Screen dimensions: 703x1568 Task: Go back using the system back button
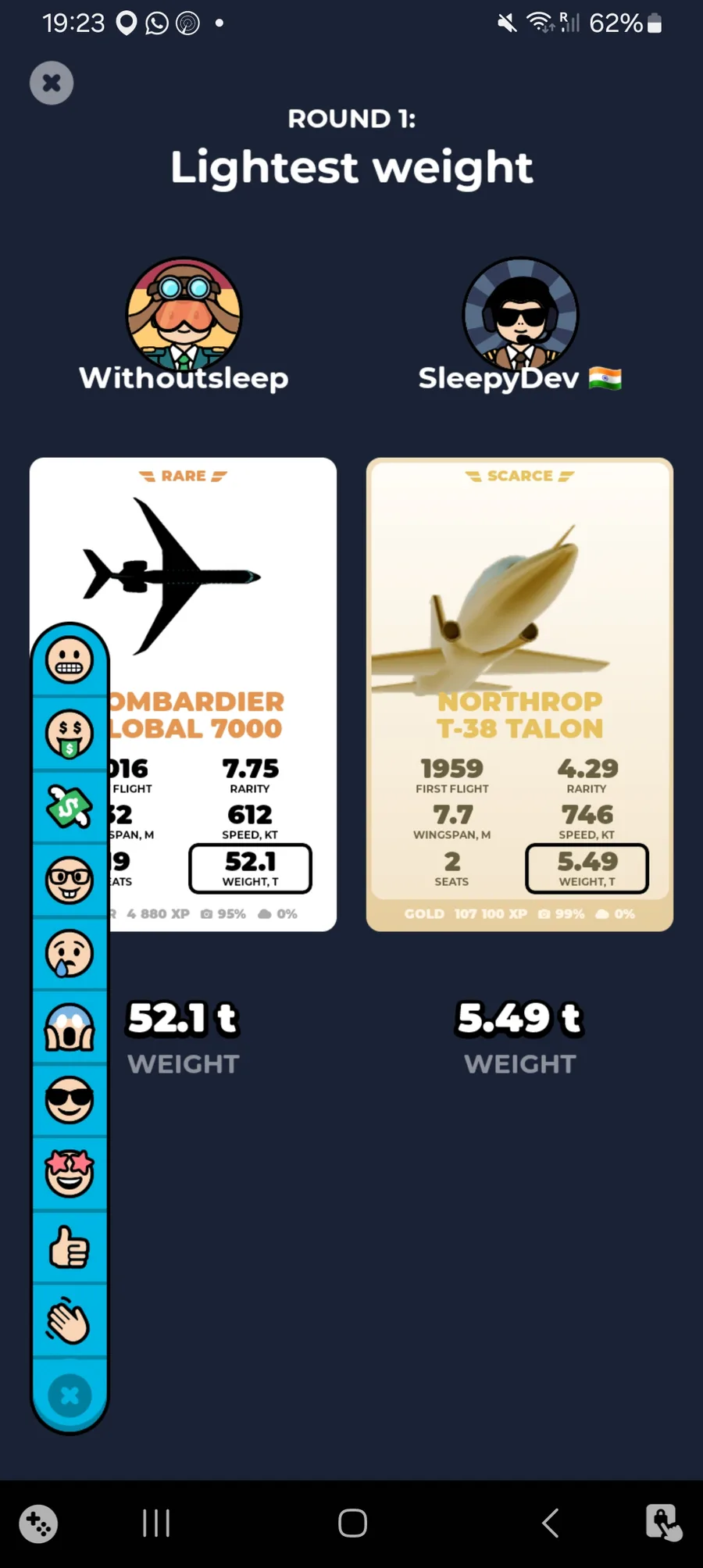(x=550, y=1523)
